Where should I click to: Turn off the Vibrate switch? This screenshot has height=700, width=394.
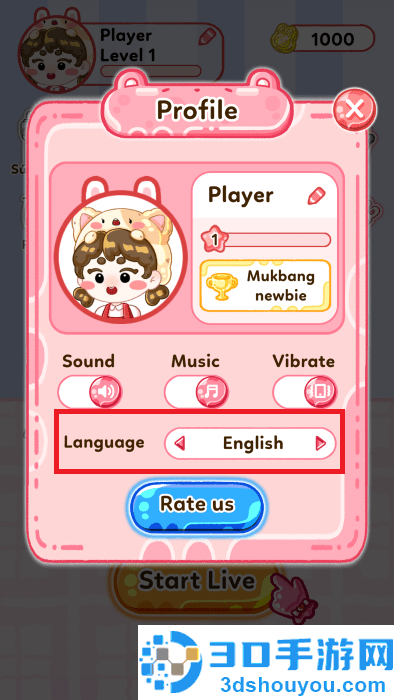[x=305, y=392]
